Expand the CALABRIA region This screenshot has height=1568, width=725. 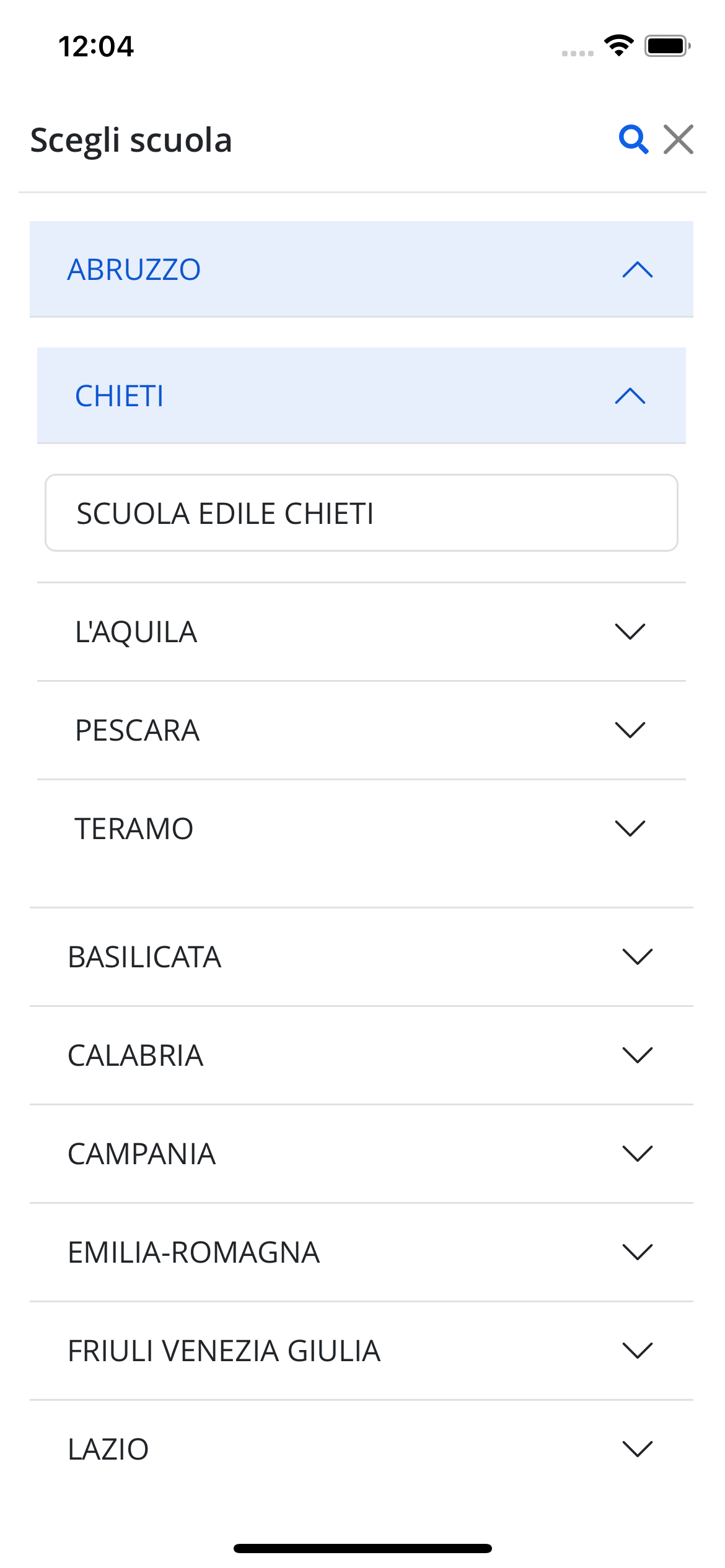pos(362,1055)
